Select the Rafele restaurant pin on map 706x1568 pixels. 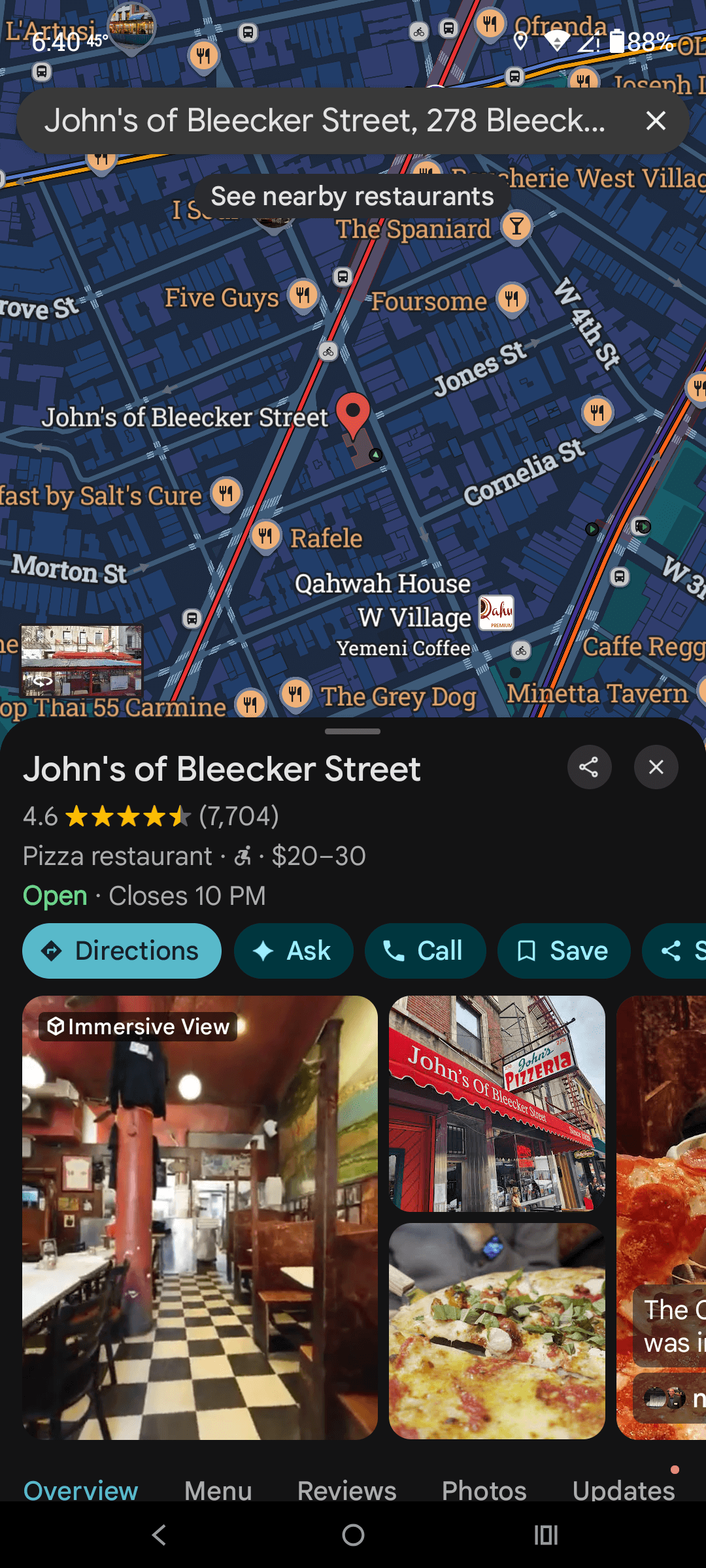(265, 536)
